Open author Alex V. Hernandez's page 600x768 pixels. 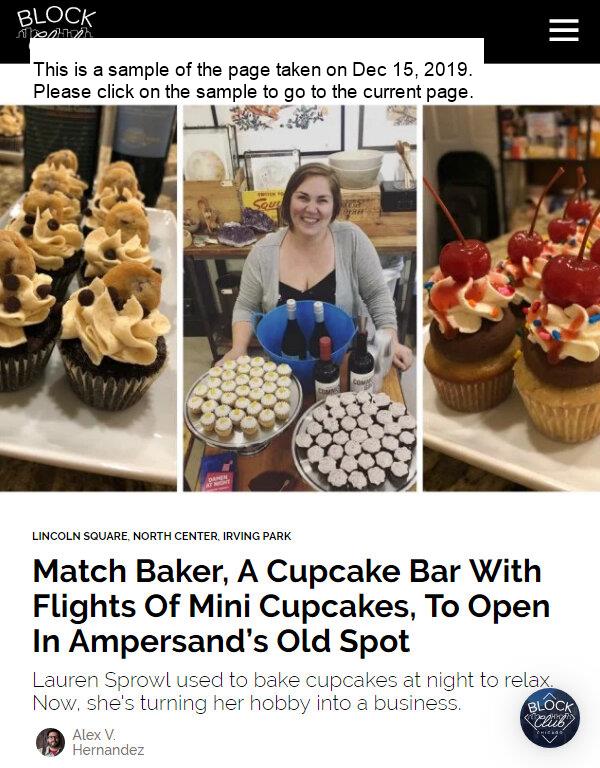click(107, 742)
